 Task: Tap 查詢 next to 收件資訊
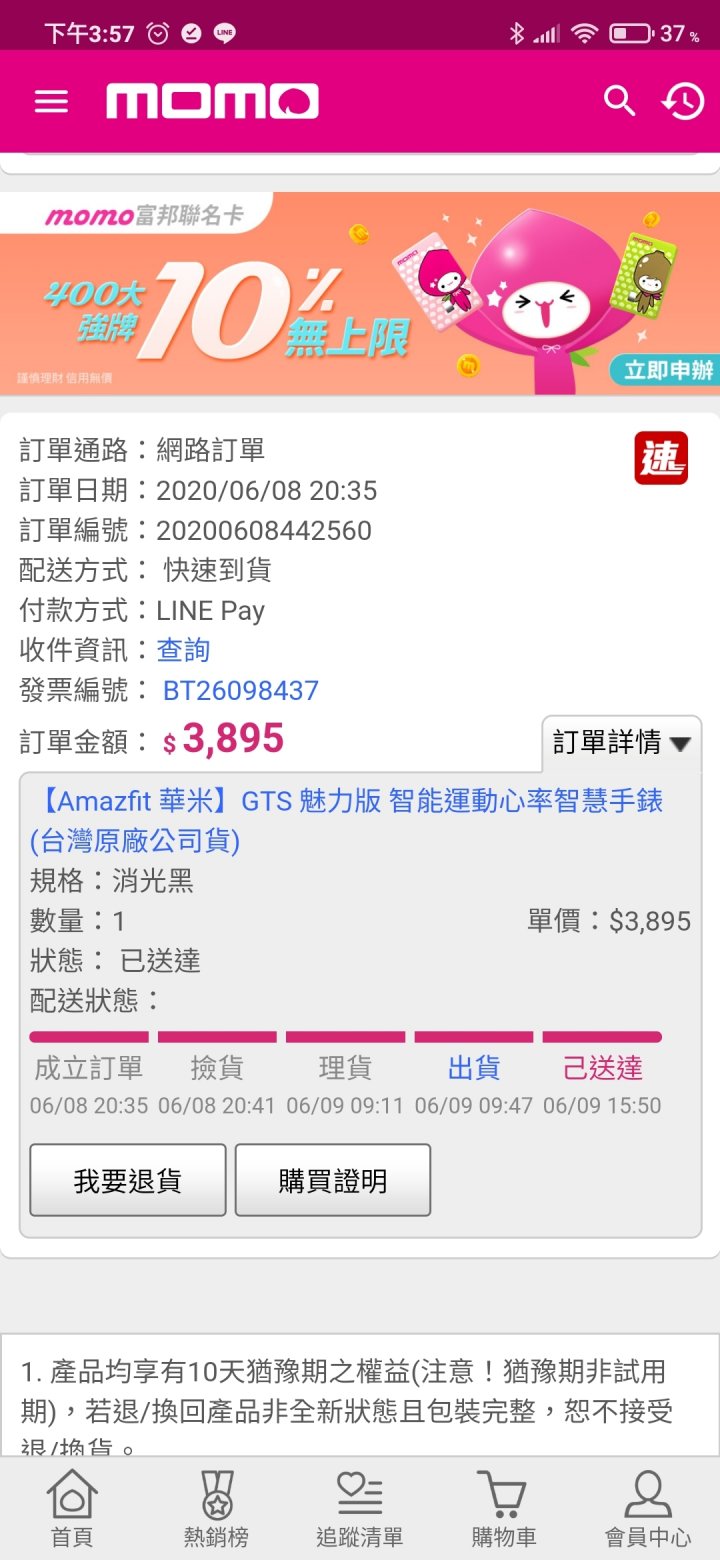[183, 650]
